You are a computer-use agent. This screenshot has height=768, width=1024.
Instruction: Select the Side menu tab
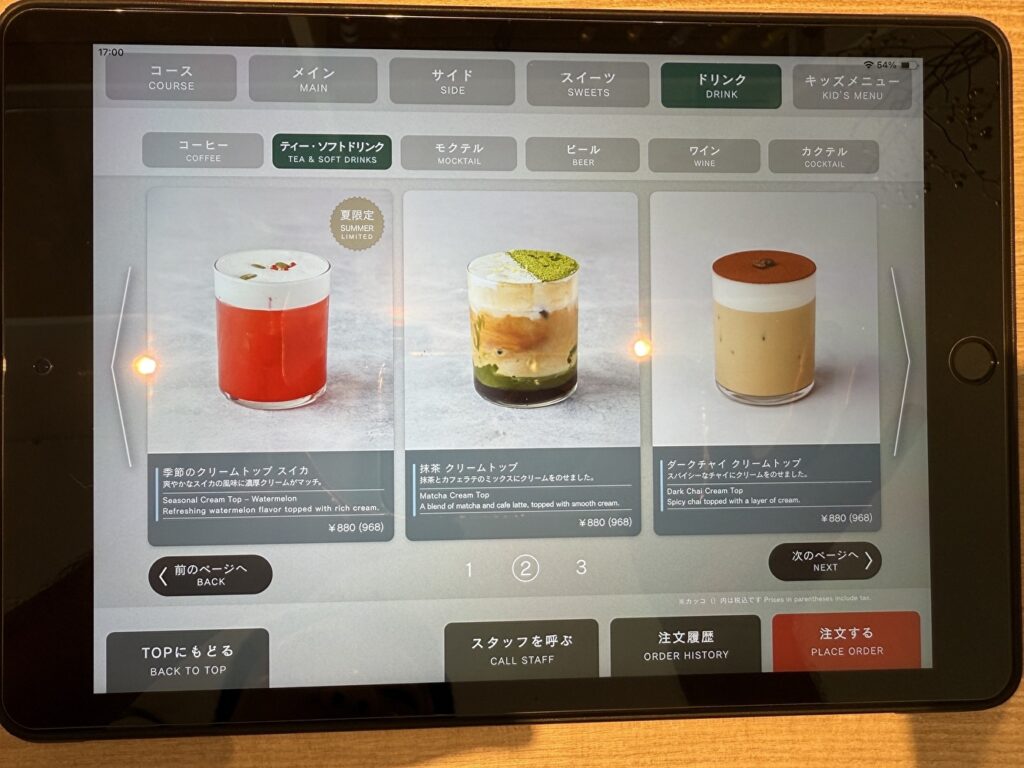(452, 81)
